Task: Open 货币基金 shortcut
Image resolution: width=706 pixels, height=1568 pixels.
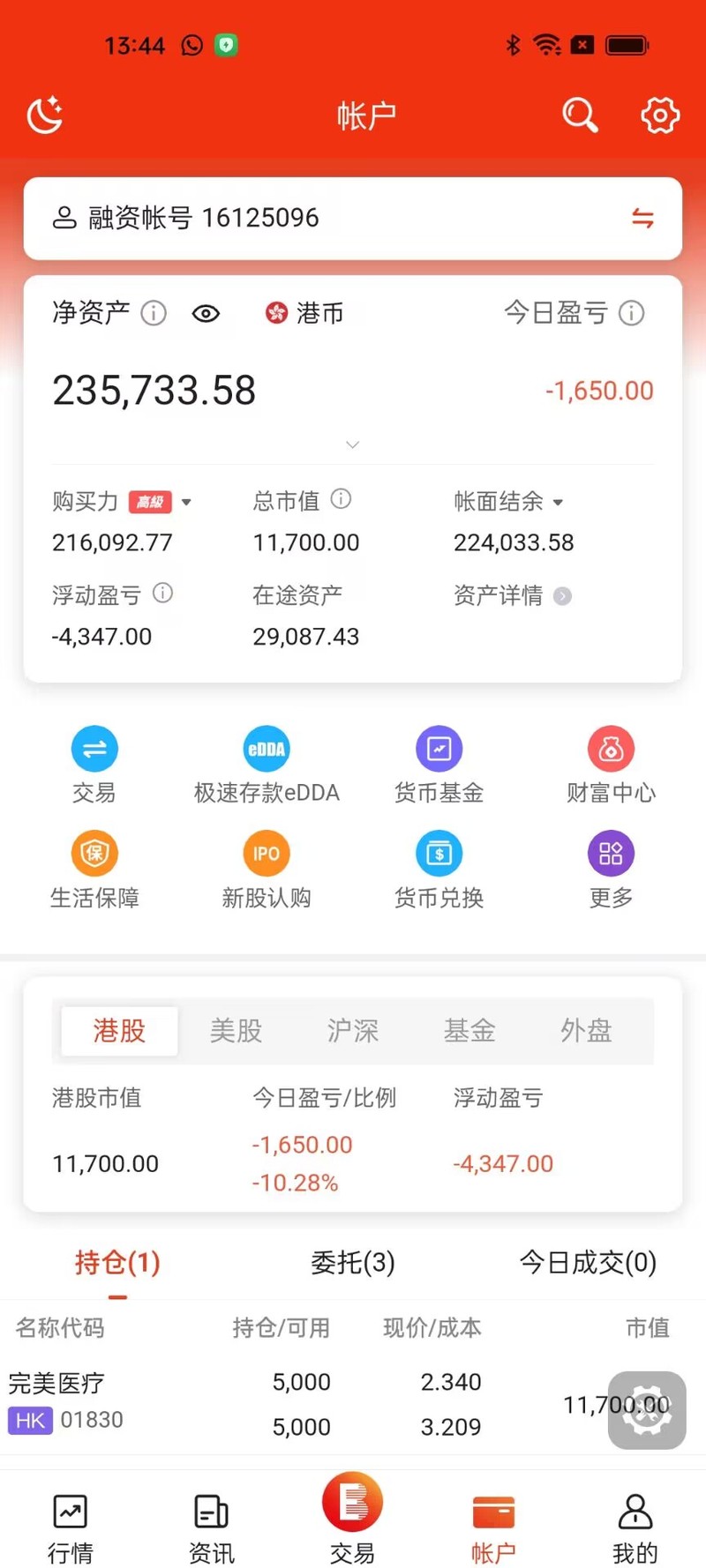Action: coord(439,765)
